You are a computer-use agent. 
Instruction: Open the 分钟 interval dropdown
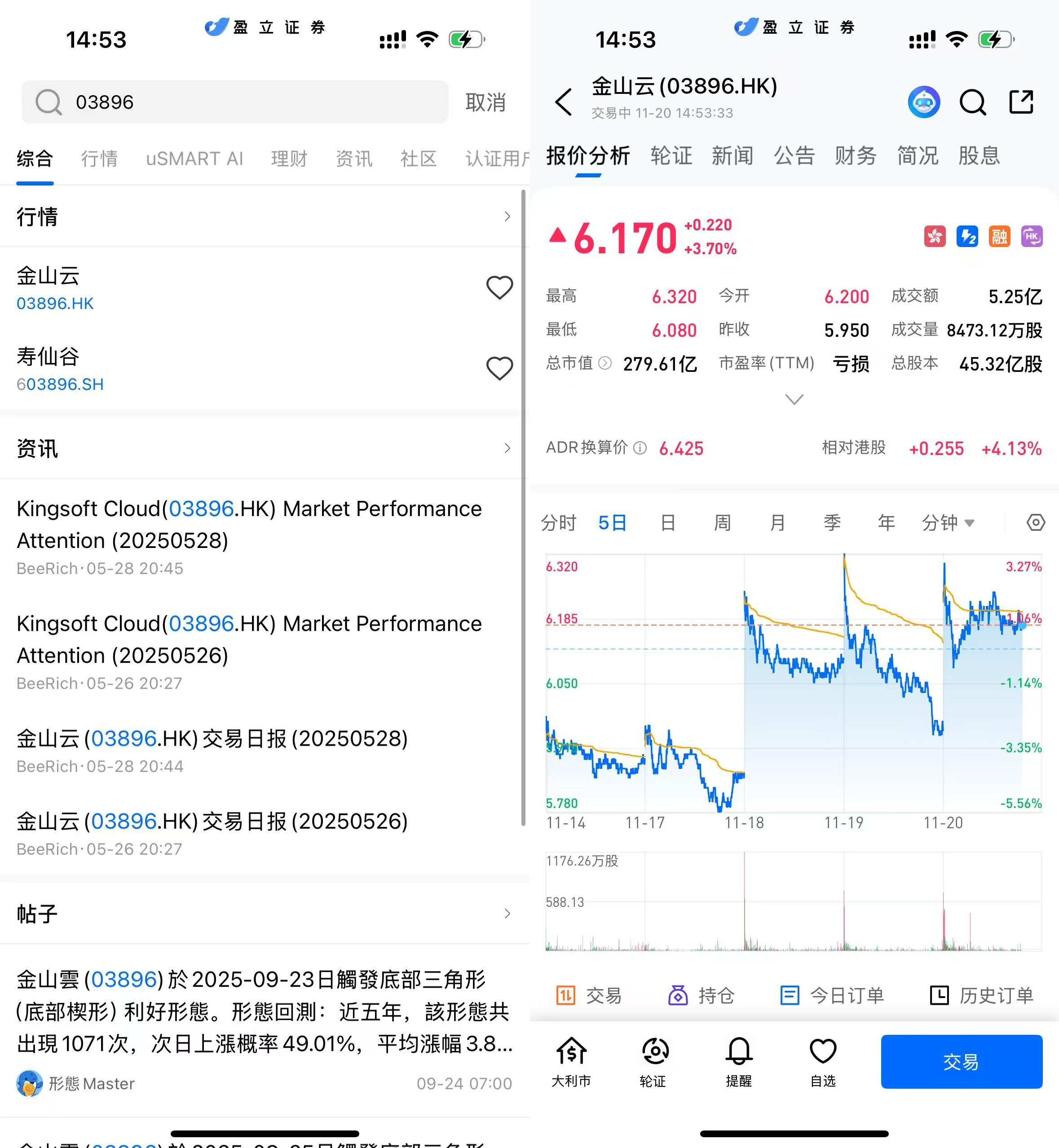pyautogui.click(x=947, y=523)
